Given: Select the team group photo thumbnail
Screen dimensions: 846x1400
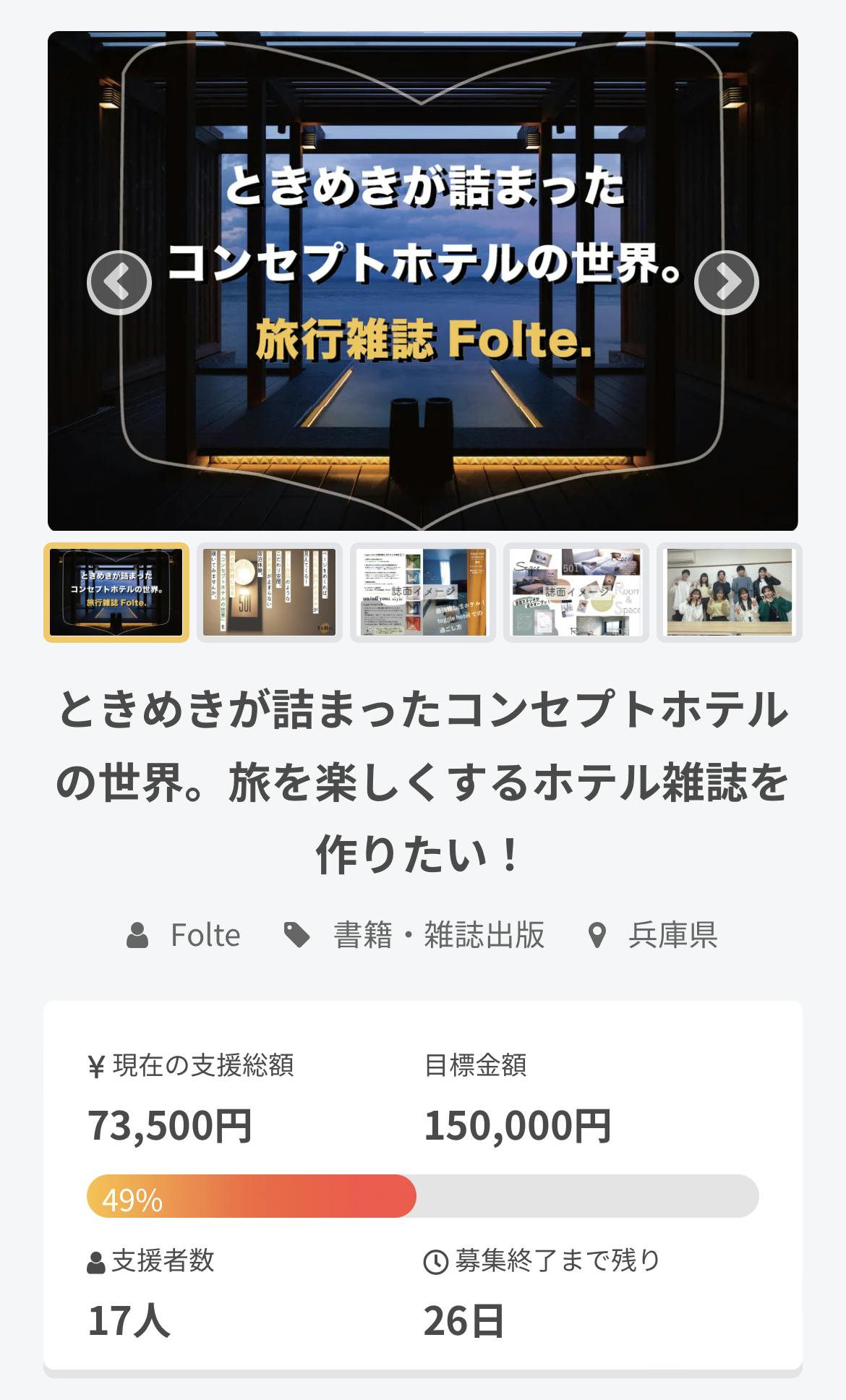Looking at the screenshot, I should (x=729, y=592).
